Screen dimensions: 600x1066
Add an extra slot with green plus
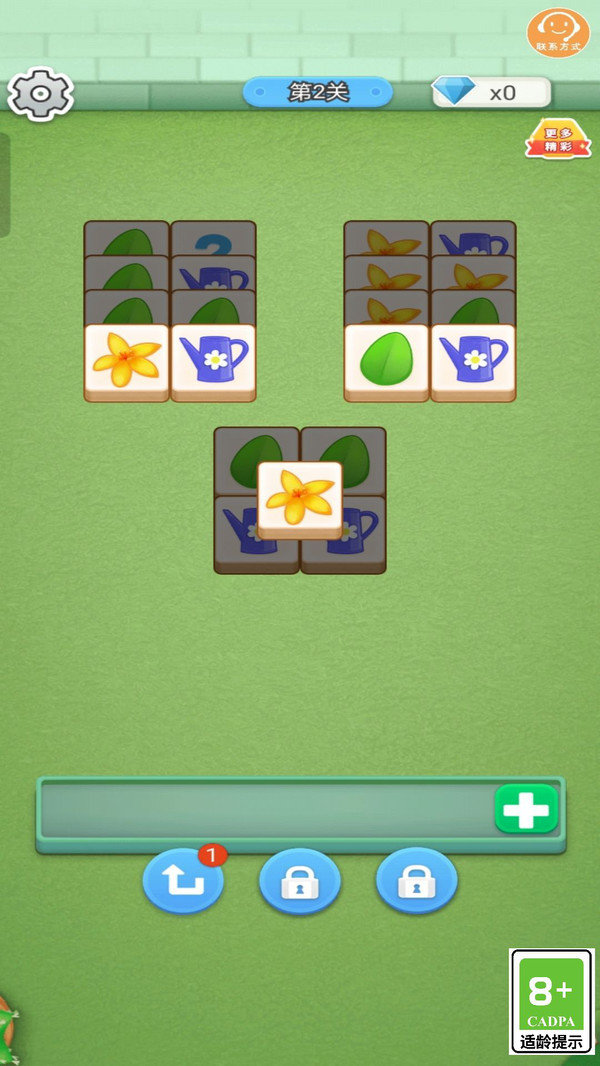click(x=526, y=808)
